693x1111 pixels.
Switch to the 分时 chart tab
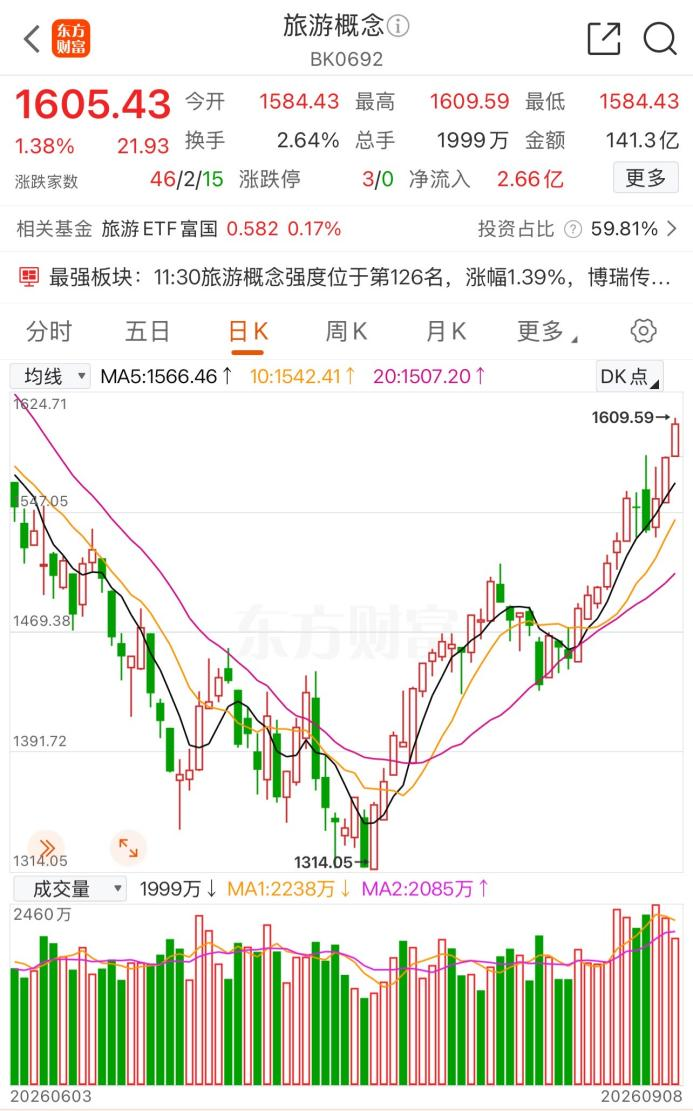[x=49, y=332]
